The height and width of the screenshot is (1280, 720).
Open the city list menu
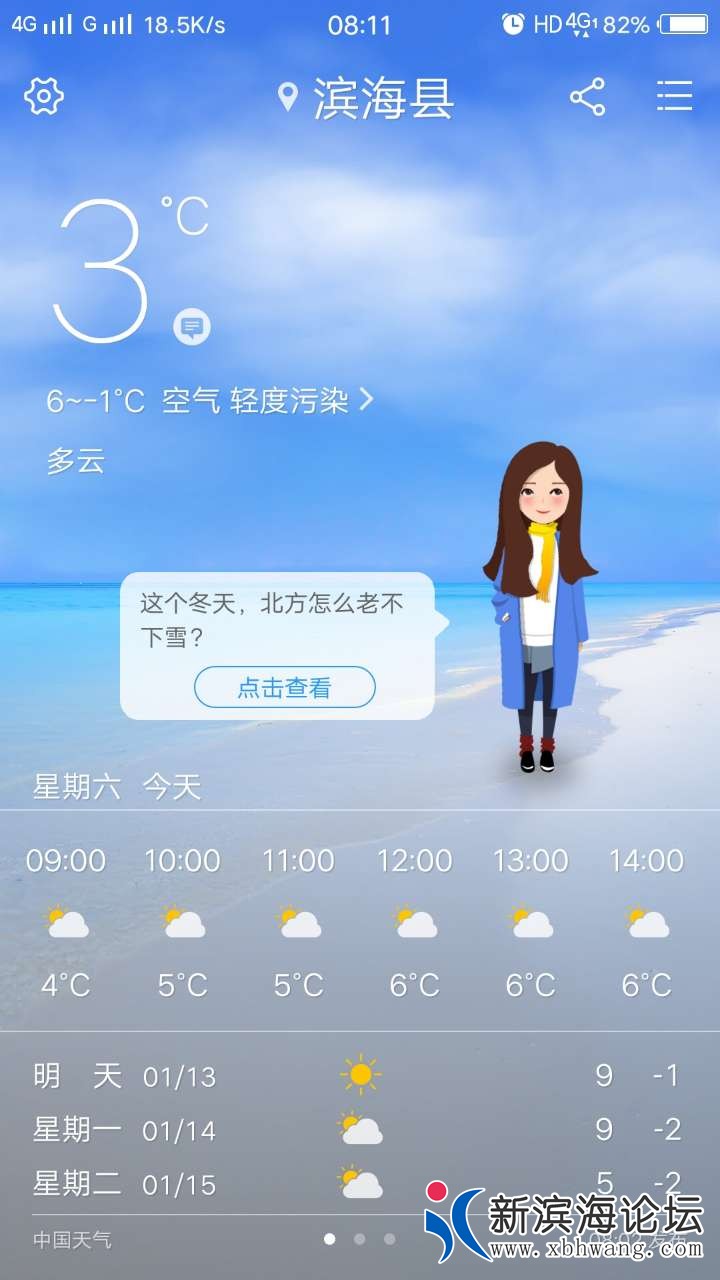tap(675, 96)
